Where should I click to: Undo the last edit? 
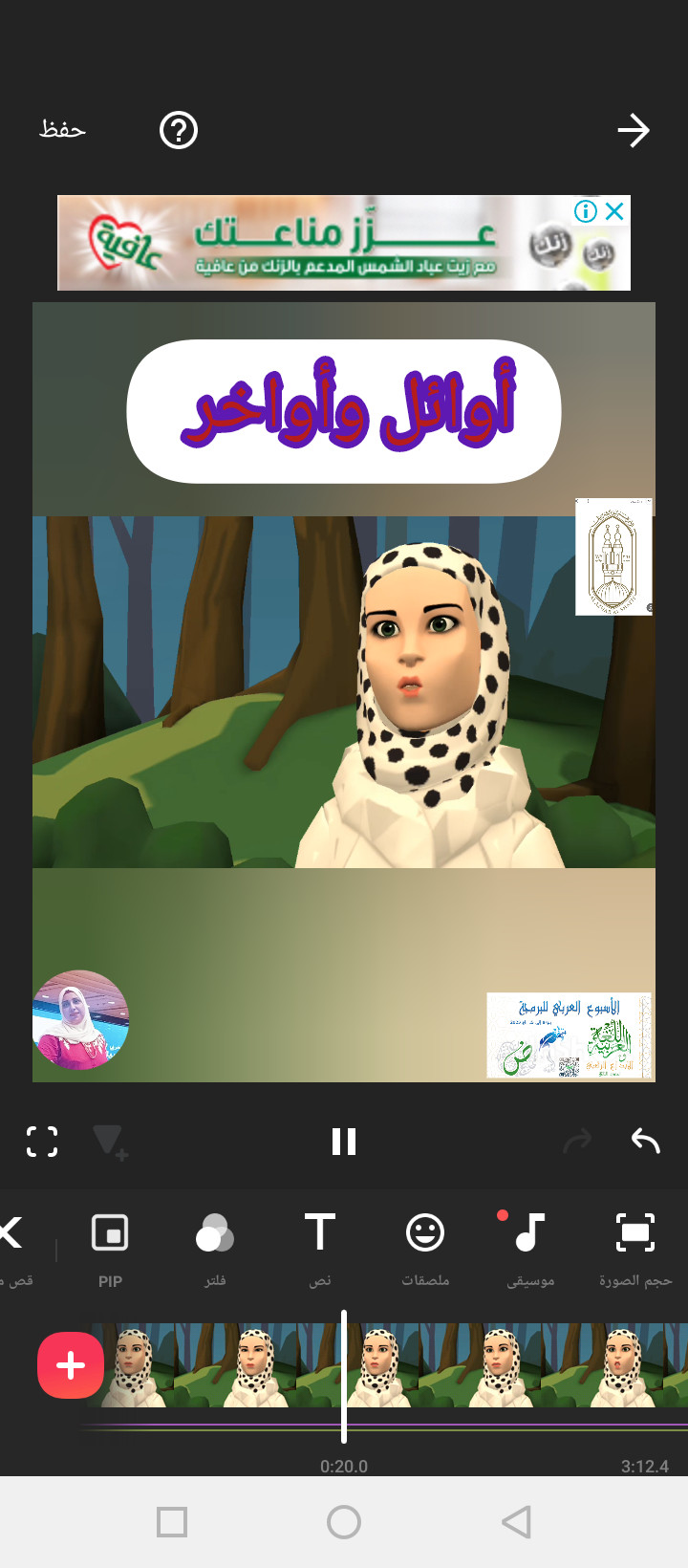645,1141
